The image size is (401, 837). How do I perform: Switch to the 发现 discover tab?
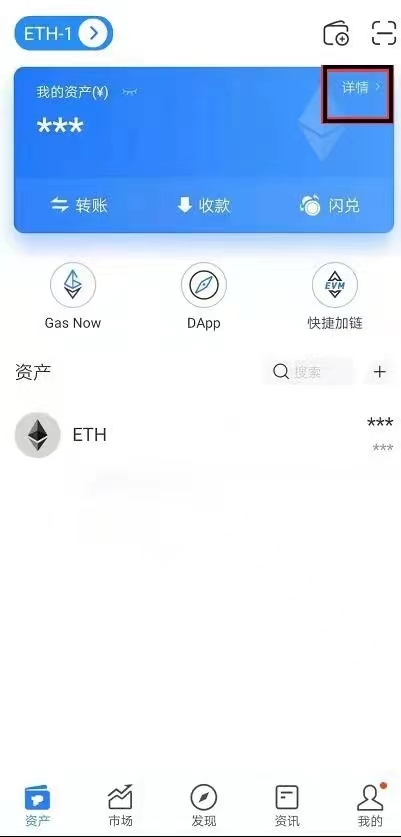pos(203,806)
